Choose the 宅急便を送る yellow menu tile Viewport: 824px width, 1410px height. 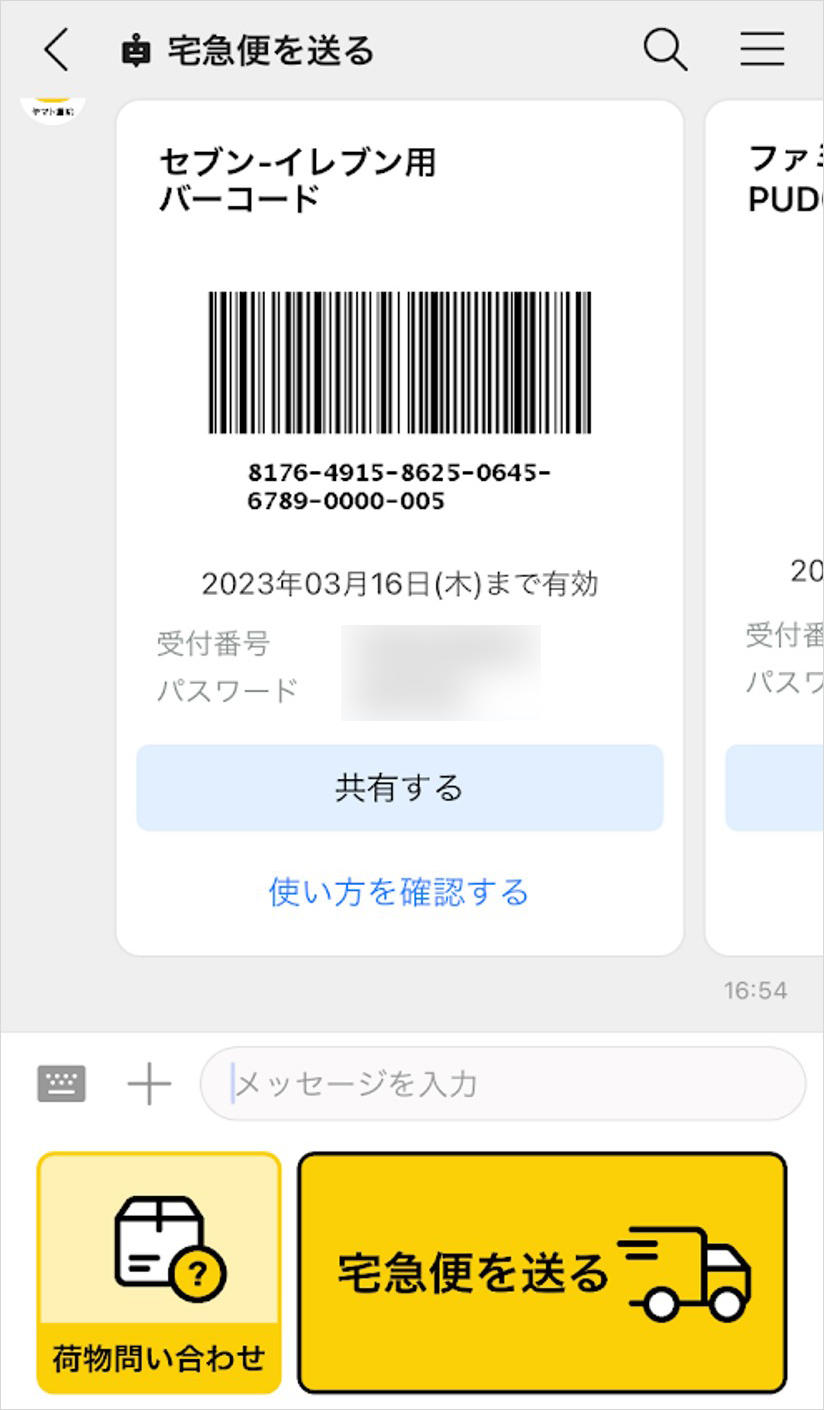[x=542, y=1273]
